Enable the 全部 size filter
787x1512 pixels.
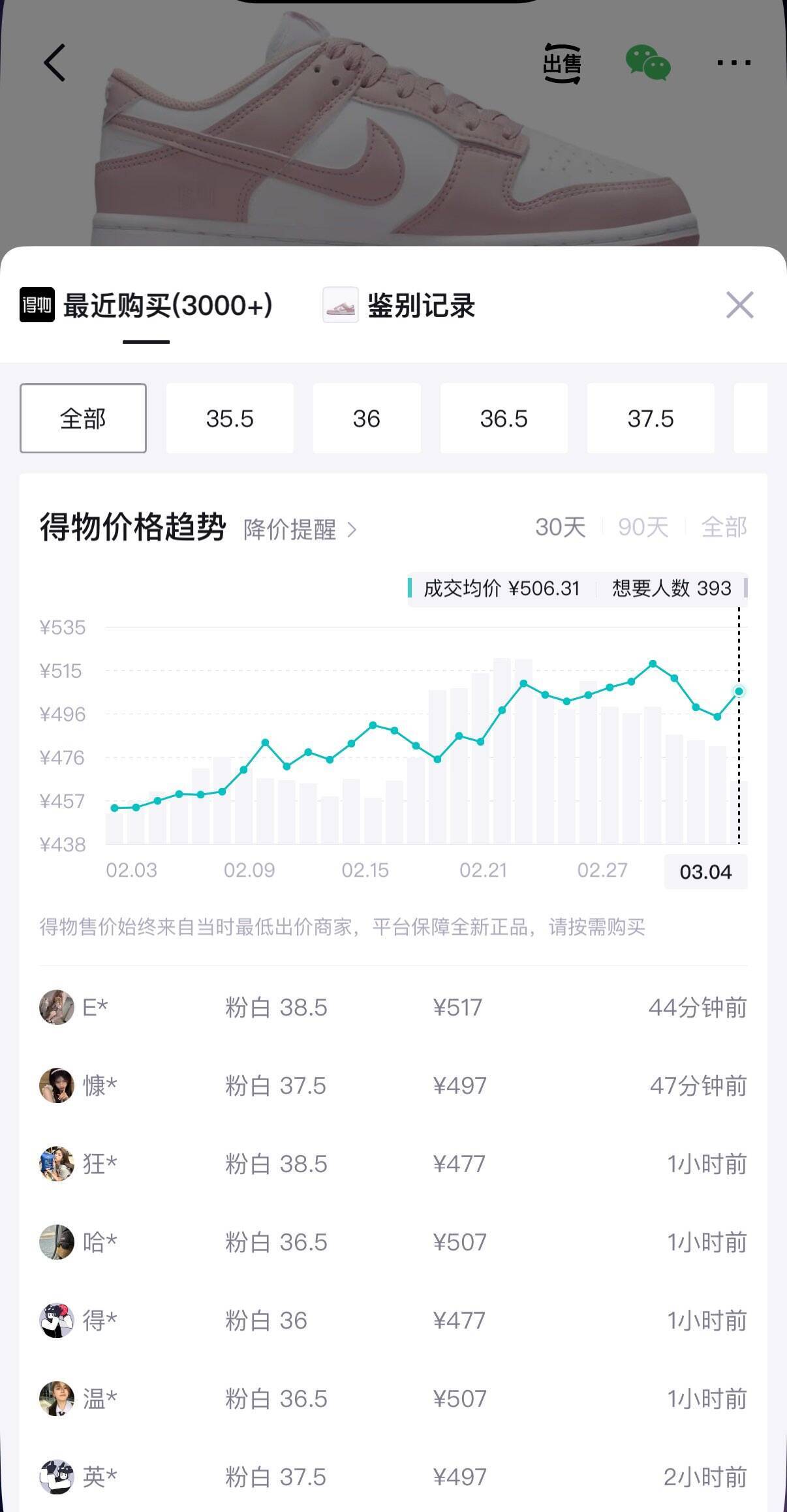[x=82, y=418]
